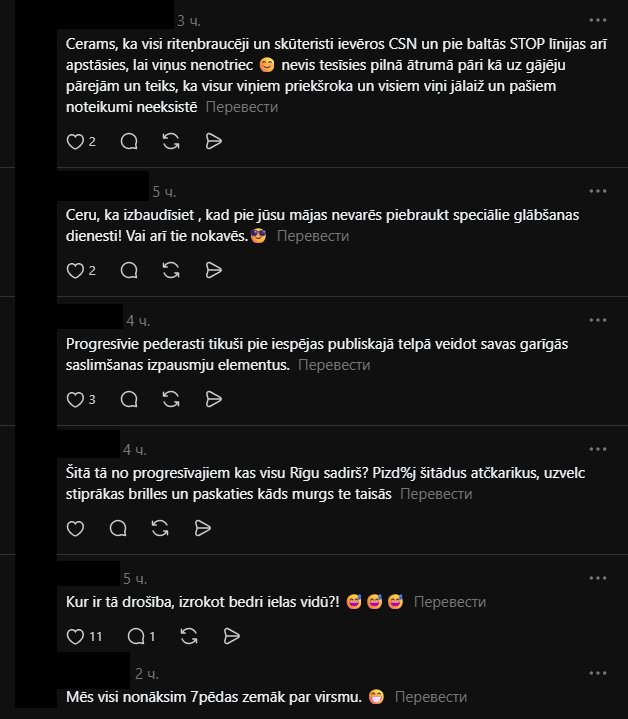
Task: Reply to the 'Šitā tā no progresīvajiem' comment
Action: (118, 528)
